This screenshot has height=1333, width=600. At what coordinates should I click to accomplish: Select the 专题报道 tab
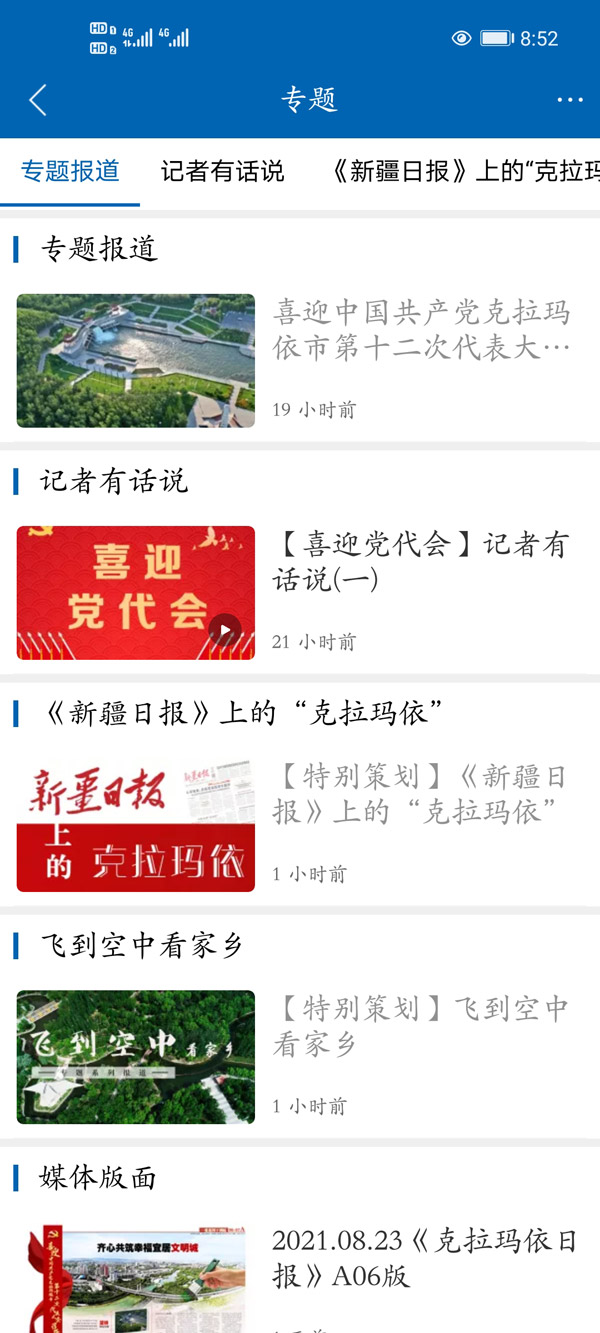(x=70, y=171)
